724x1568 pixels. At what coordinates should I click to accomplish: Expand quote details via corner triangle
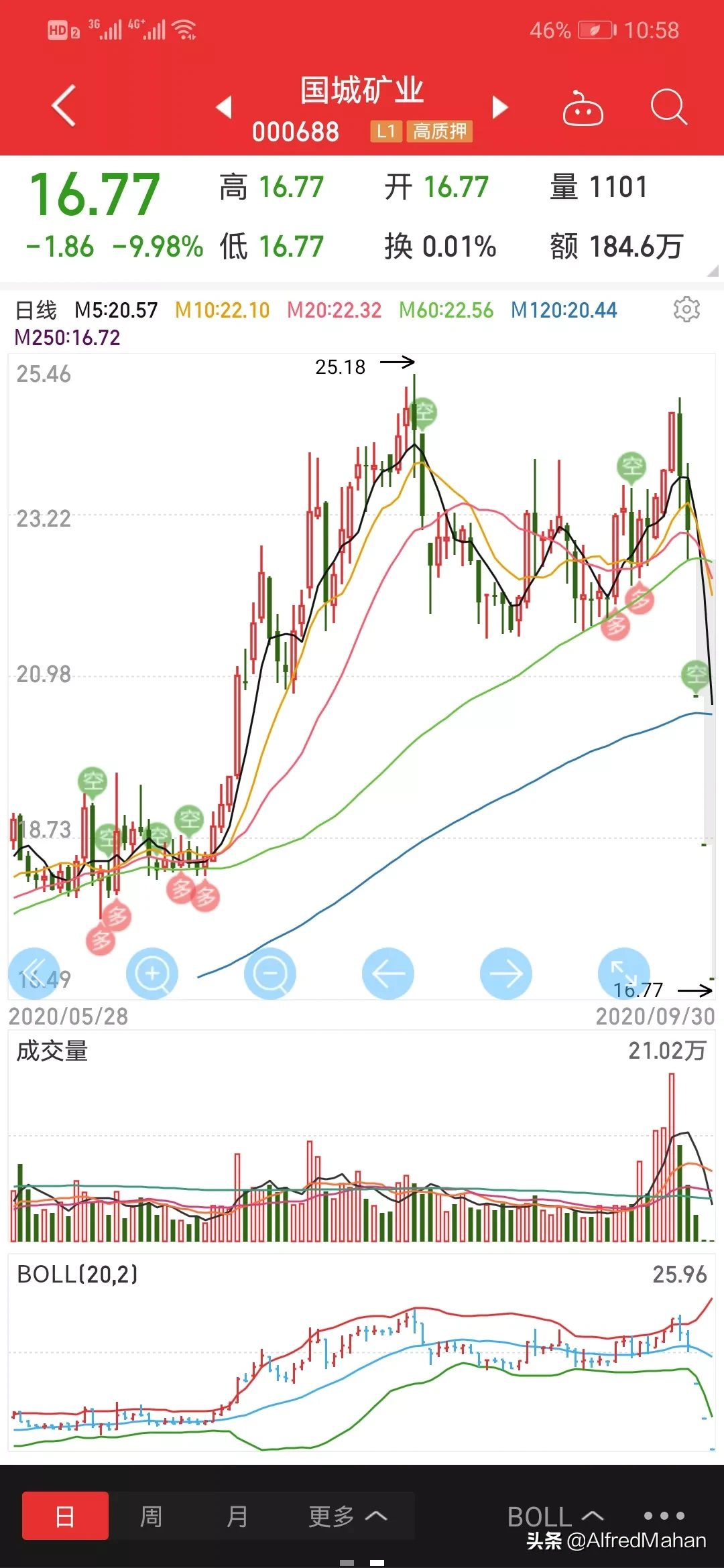pos(713,271)
